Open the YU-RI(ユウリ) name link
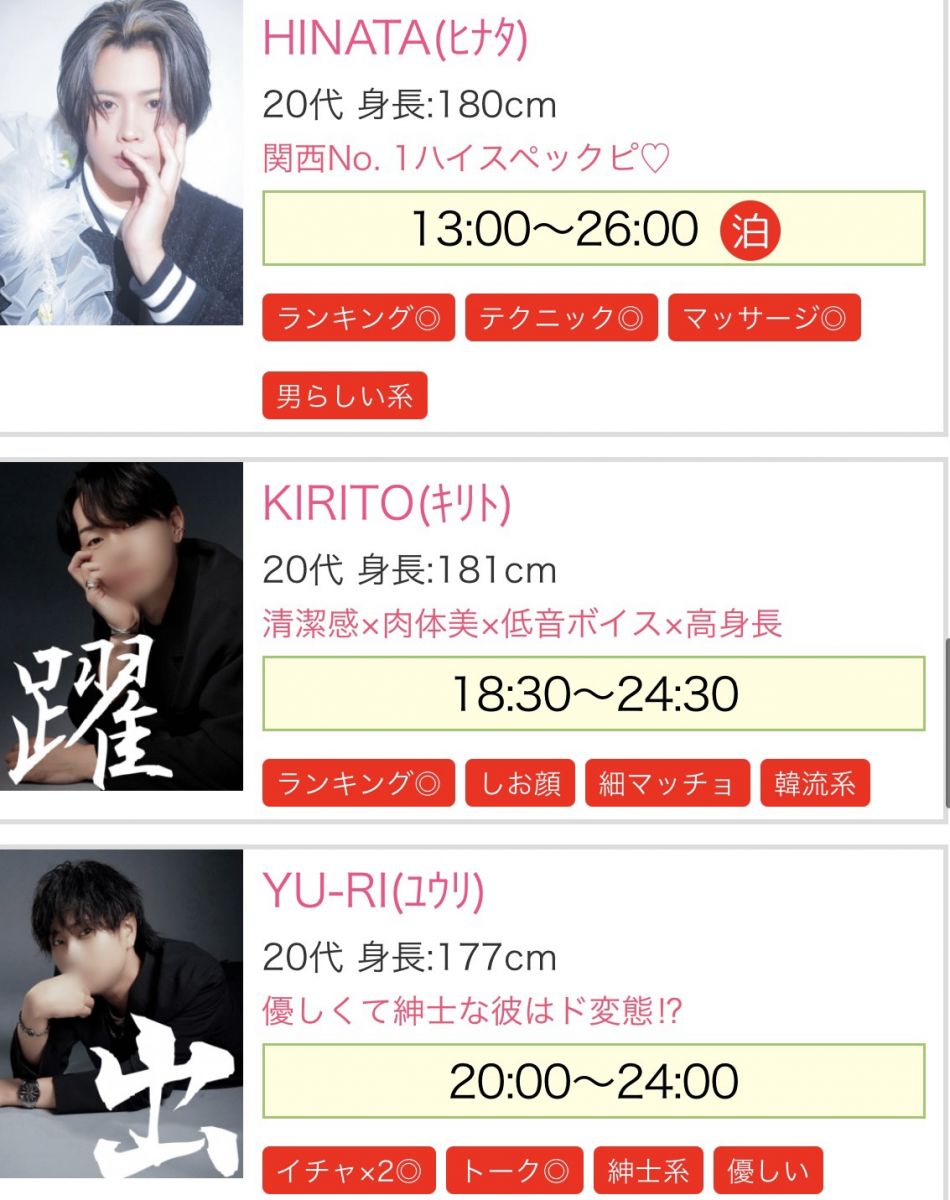Viewport: 950px width, 1200px height. point(373,892)
